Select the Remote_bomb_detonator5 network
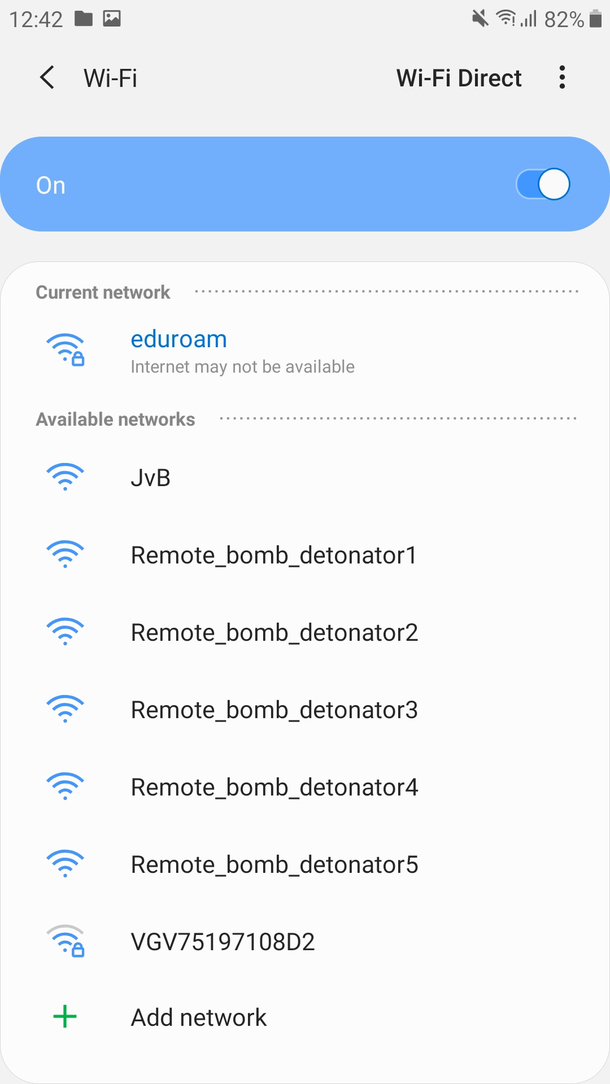Image resolution: width=610 pixels, height=1084 pixels. pos(273,864)
